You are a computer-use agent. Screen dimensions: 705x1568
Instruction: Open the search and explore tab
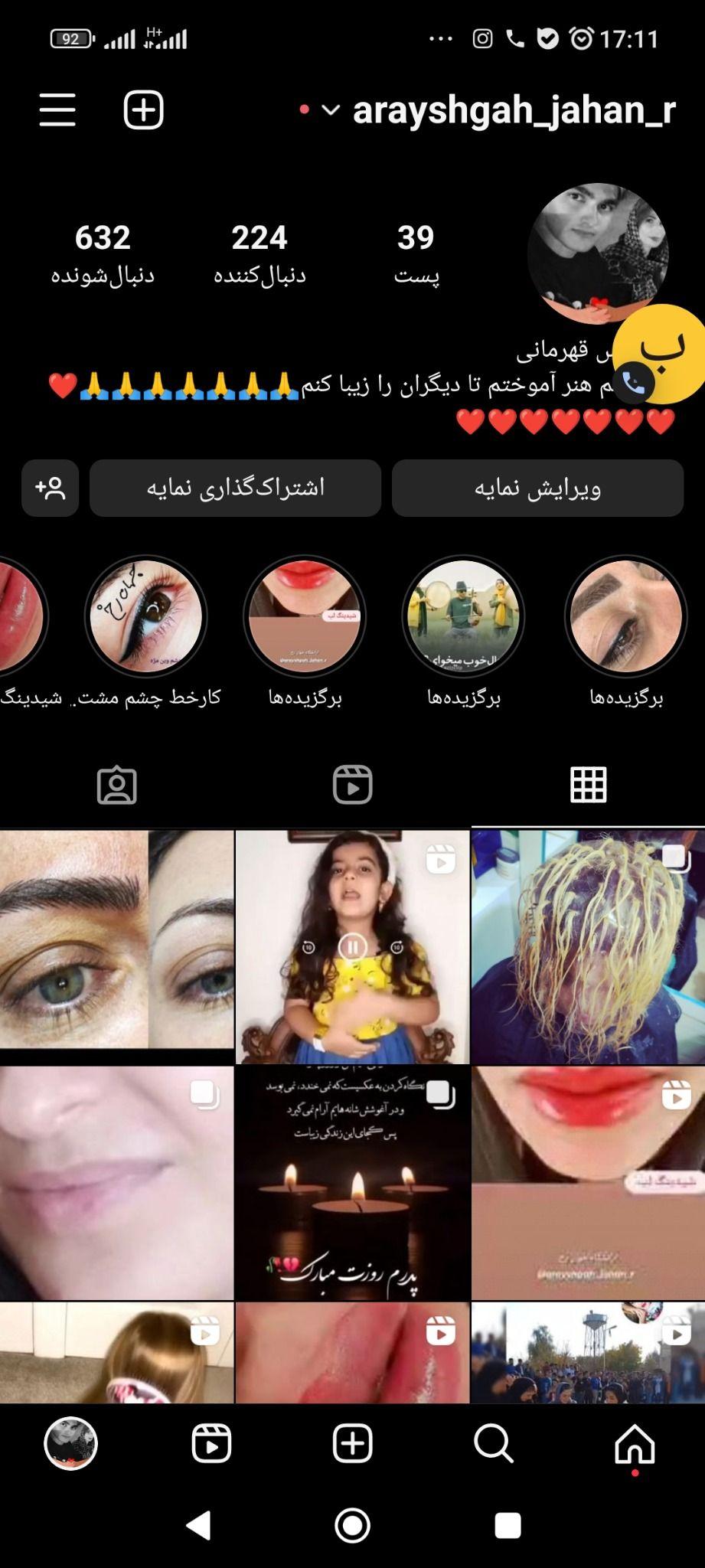pyautogui.click(x=493, y=1444)
